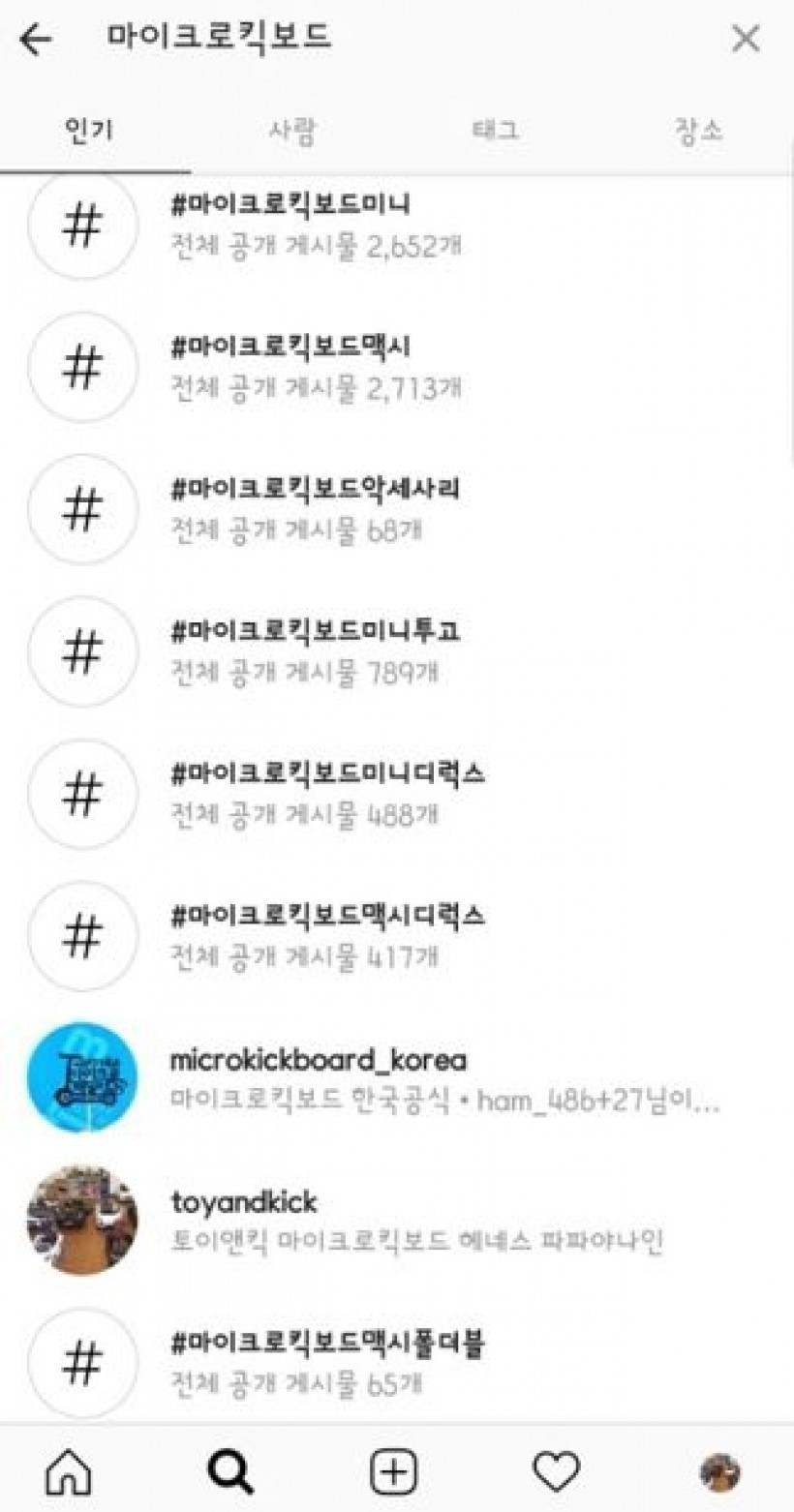
Task: Open hashtag #마이크로킥보드맥시디럭스
Action: (x=326, y=935)
